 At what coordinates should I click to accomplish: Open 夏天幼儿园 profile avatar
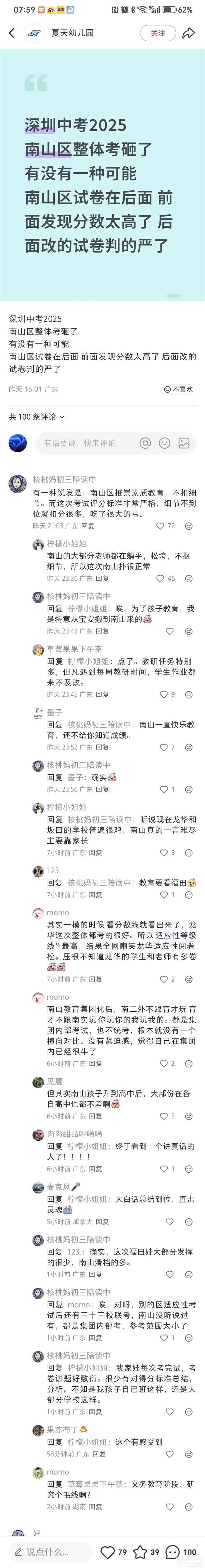(x=34, y=33)
